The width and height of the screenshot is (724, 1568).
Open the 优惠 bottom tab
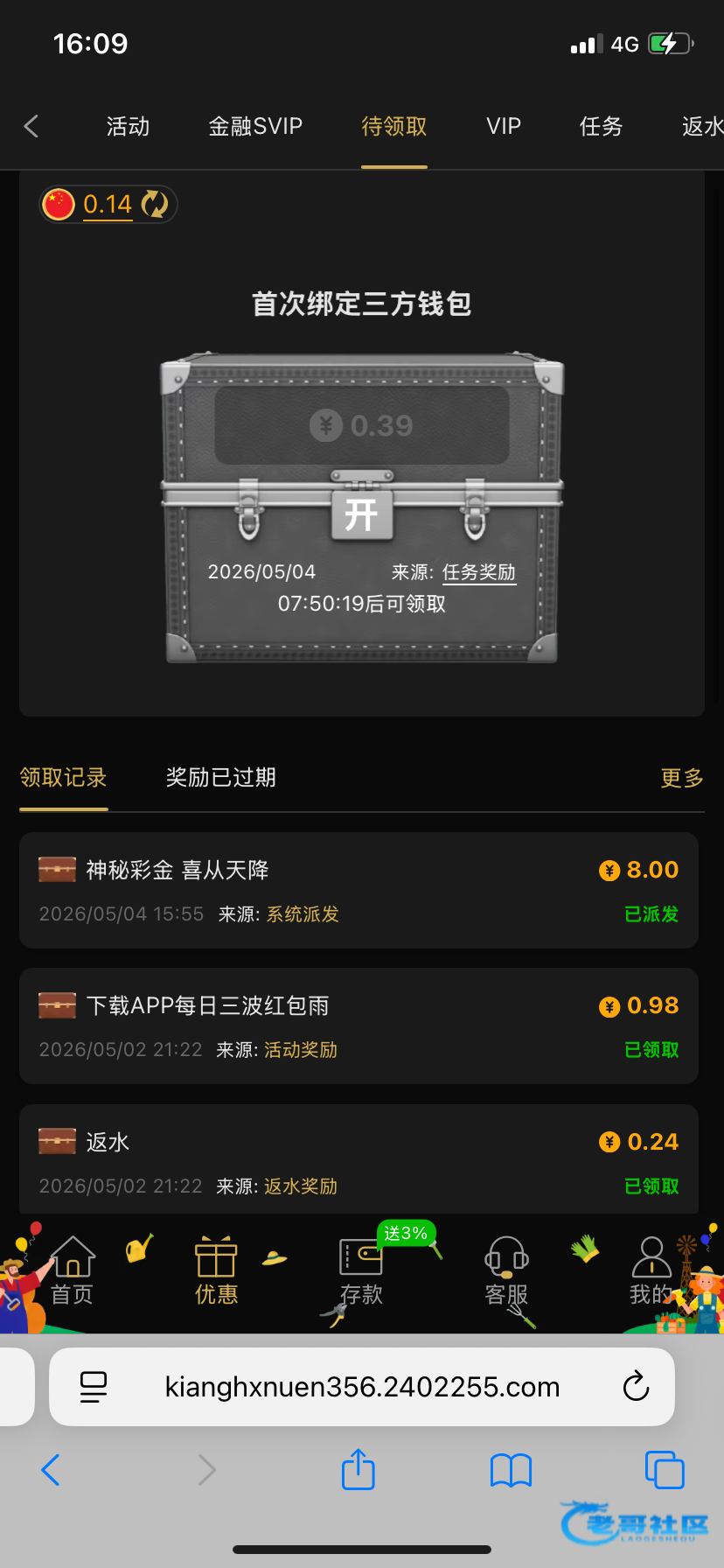point(216,1270)
